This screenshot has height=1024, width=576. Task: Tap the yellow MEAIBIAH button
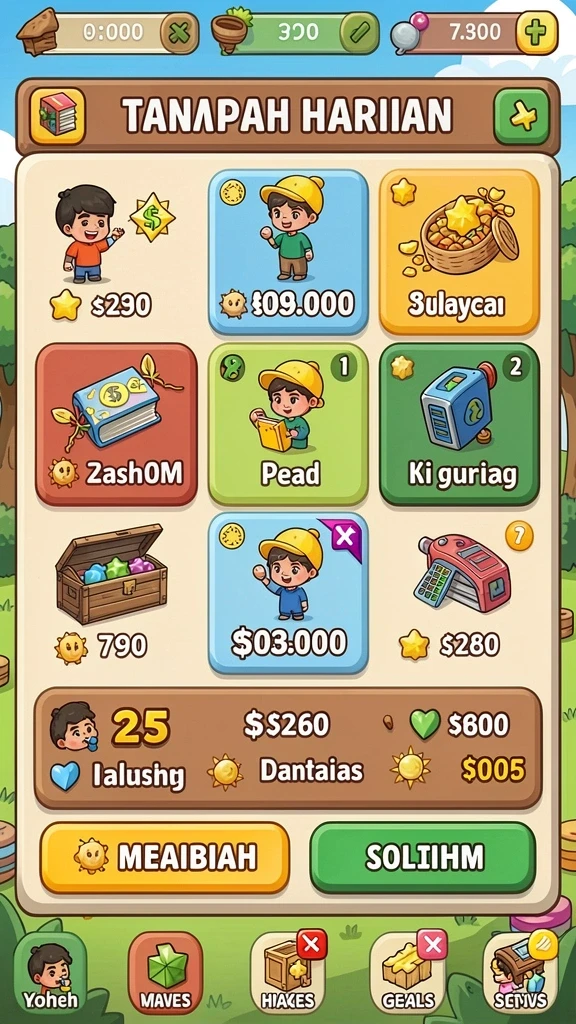pos(165,857)
